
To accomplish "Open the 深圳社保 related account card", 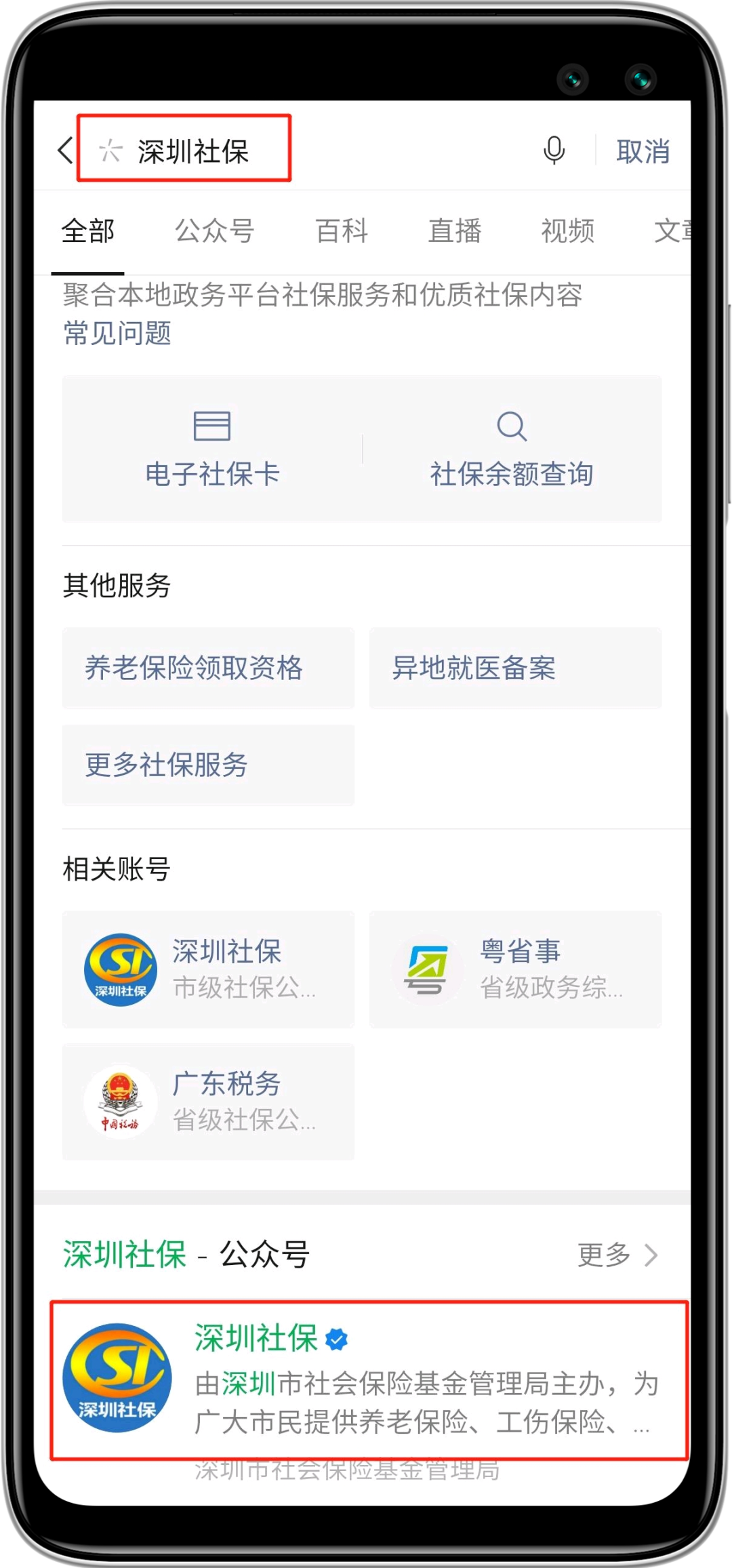I will coord(208,969).
